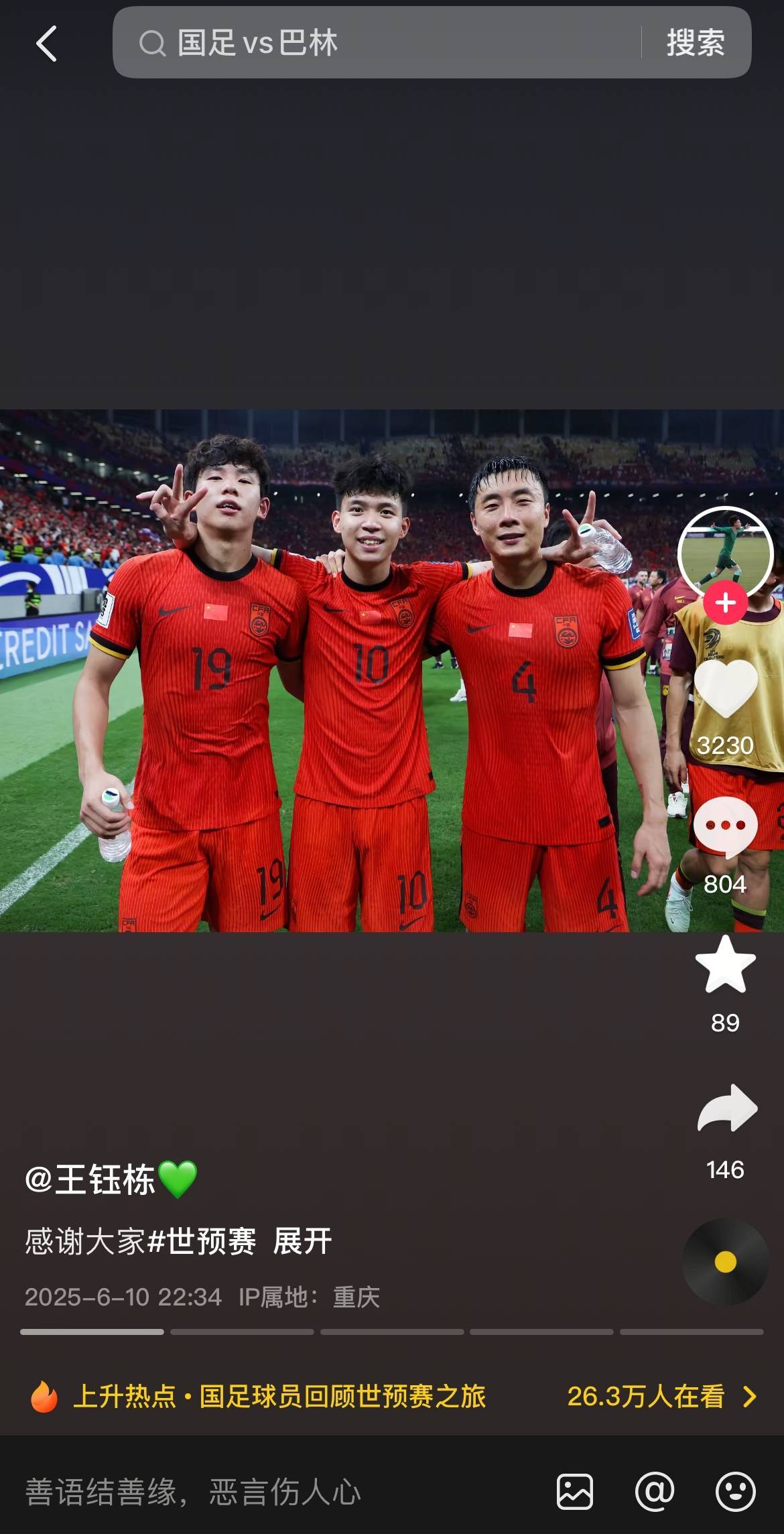Add this post to favorites with the star

[x=725, y=966]
